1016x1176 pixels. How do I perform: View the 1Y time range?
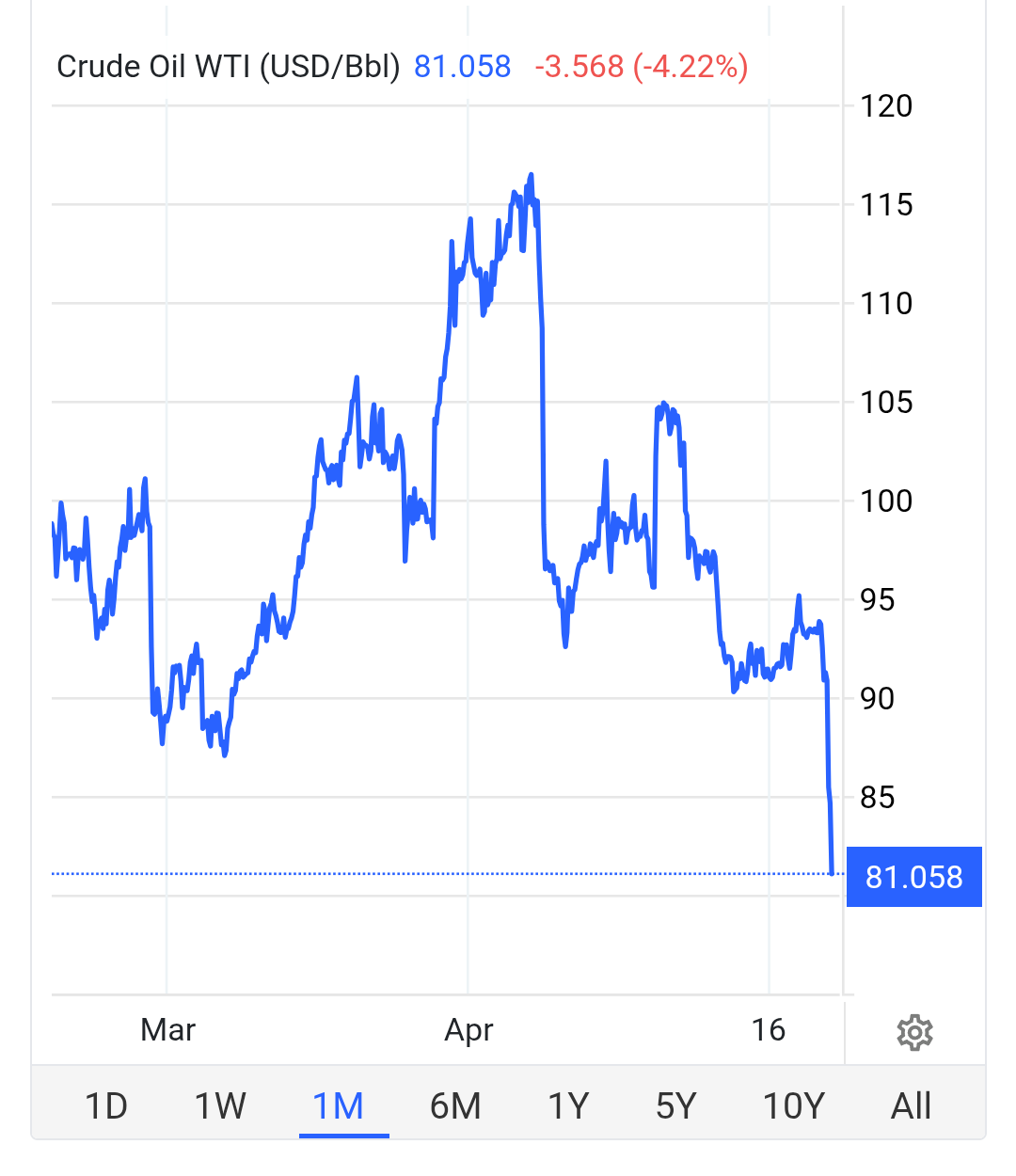coord(568,1105)
